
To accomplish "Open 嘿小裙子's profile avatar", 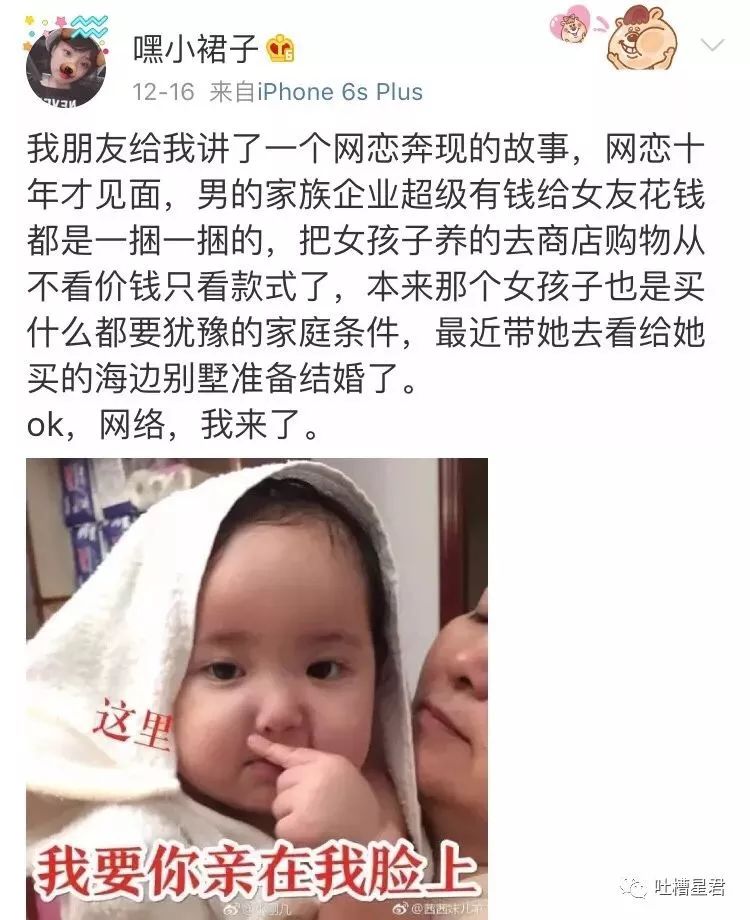I will [x=66, y=67].
